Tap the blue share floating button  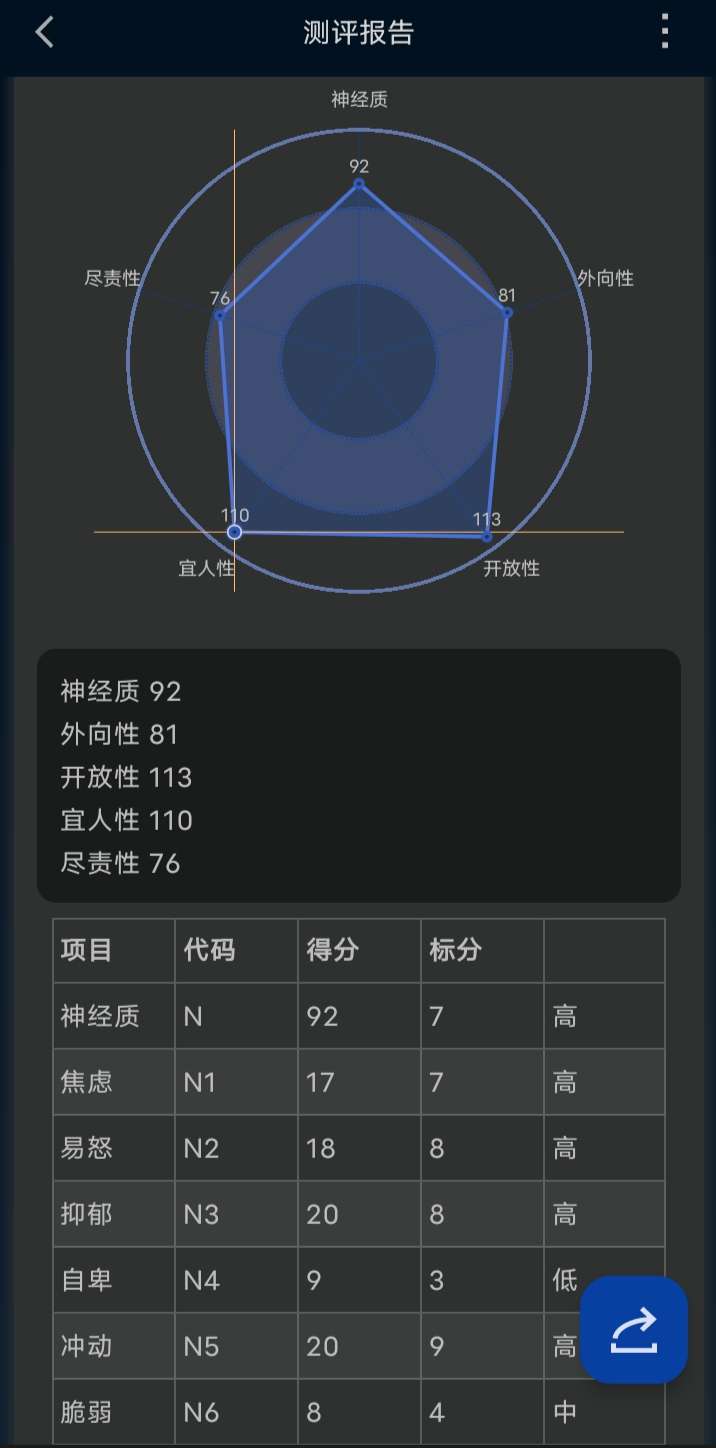tap(634, 1330)
